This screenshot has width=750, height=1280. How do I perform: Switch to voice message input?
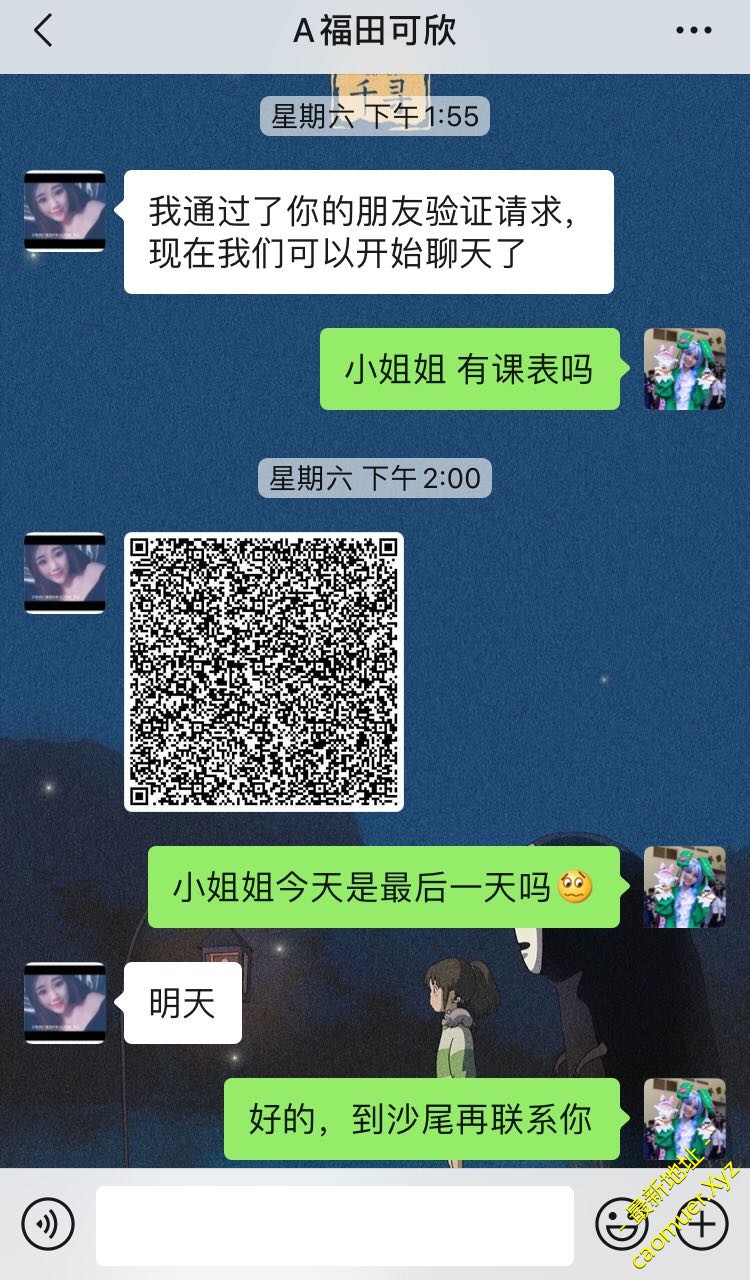click(48, 1223)
